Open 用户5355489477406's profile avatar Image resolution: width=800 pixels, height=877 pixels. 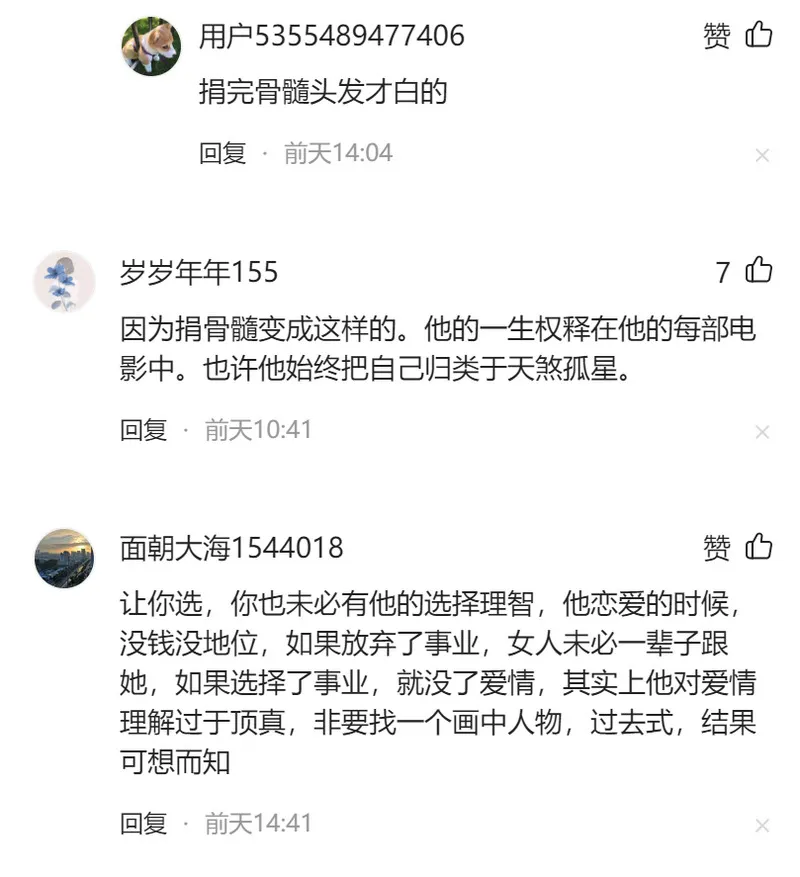pyautogui.click(x=150, y=46)
